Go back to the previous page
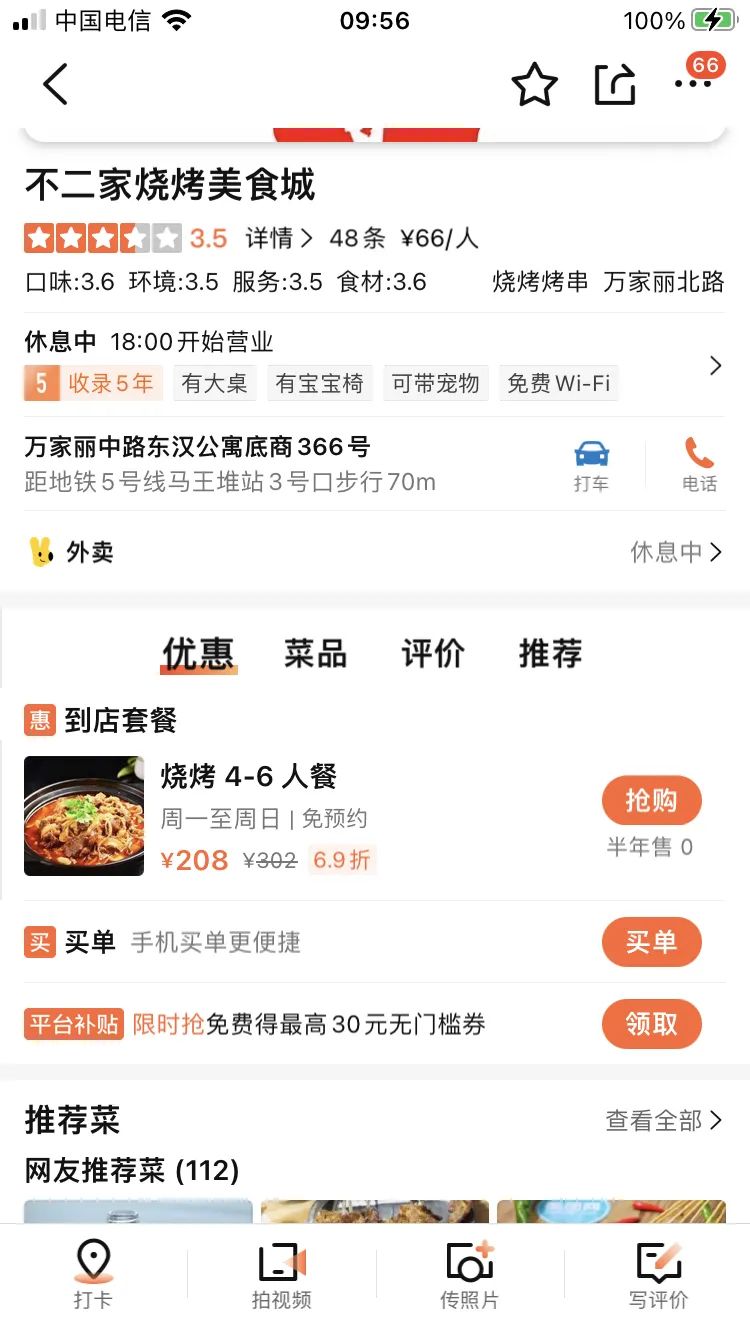750x1334 pixels. click(56, 84)
